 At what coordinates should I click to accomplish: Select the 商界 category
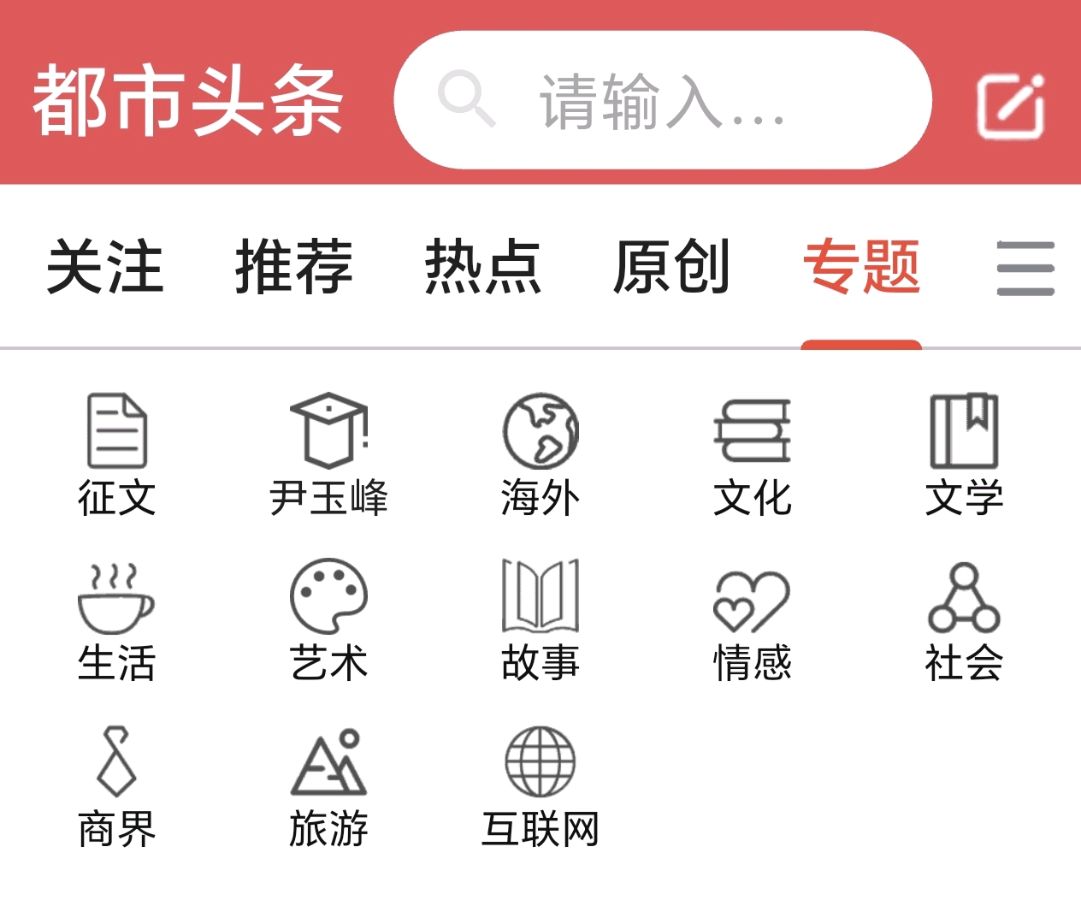(117, 788)
